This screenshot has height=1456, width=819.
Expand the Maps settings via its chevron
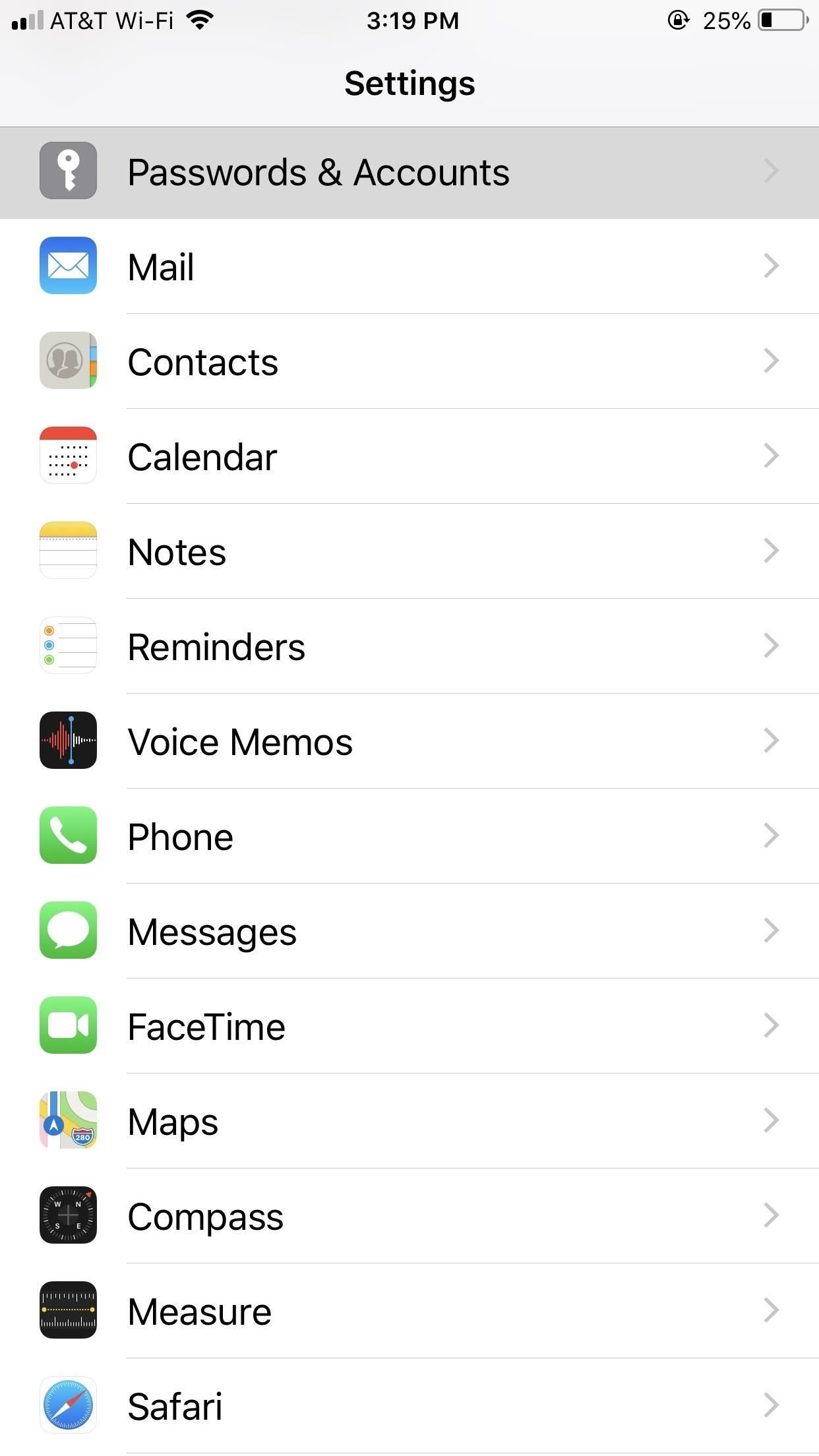coord(770,1120)
